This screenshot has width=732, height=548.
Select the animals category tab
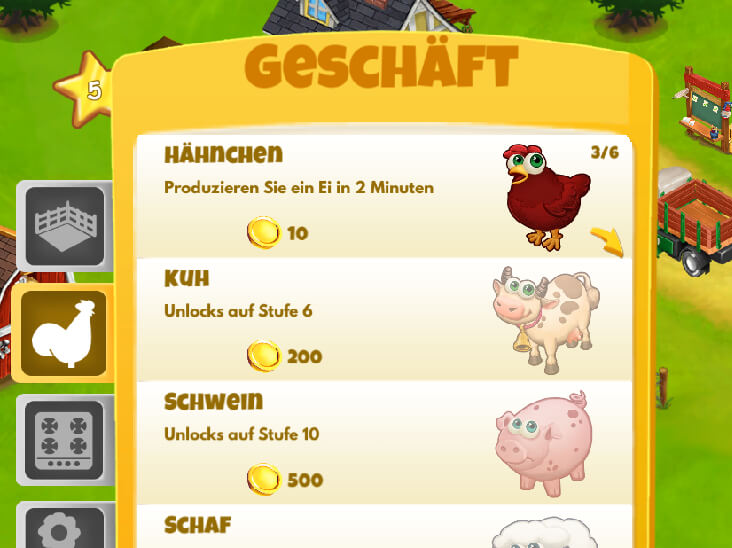click(x=64, y=334)
